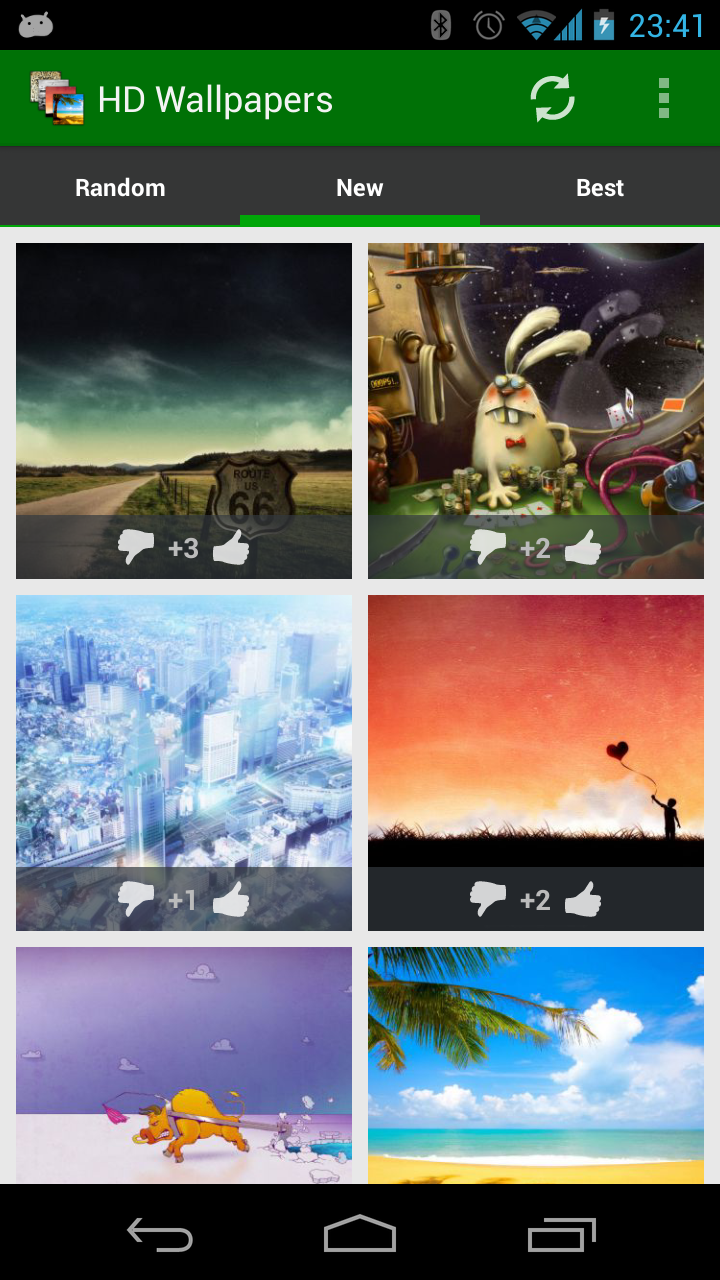Switch to the Random tab
The height and width of the screenshot is (1280, 720).
tap(120, 187)
